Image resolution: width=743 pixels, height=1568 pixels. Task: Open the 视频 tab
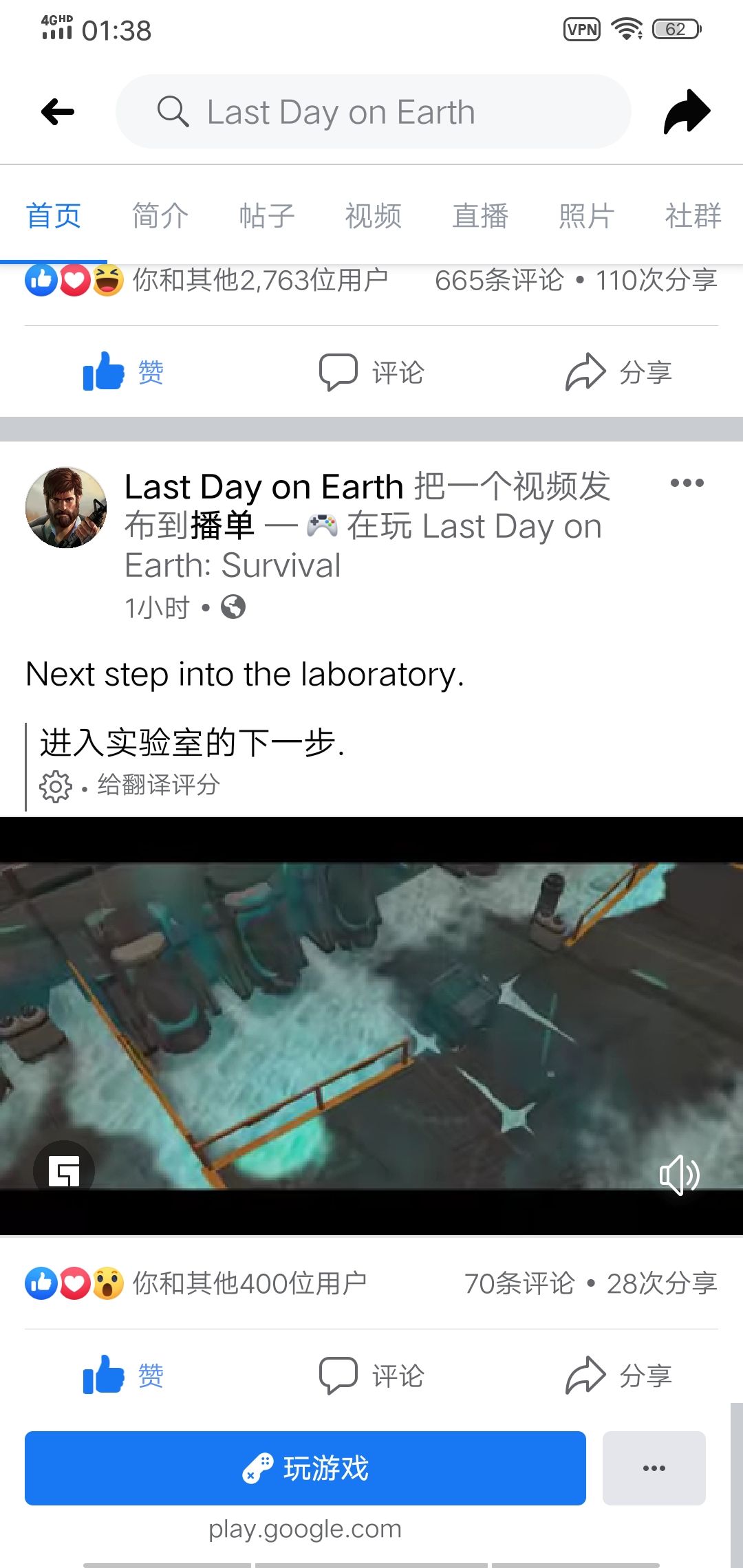[x=373, y=215]
